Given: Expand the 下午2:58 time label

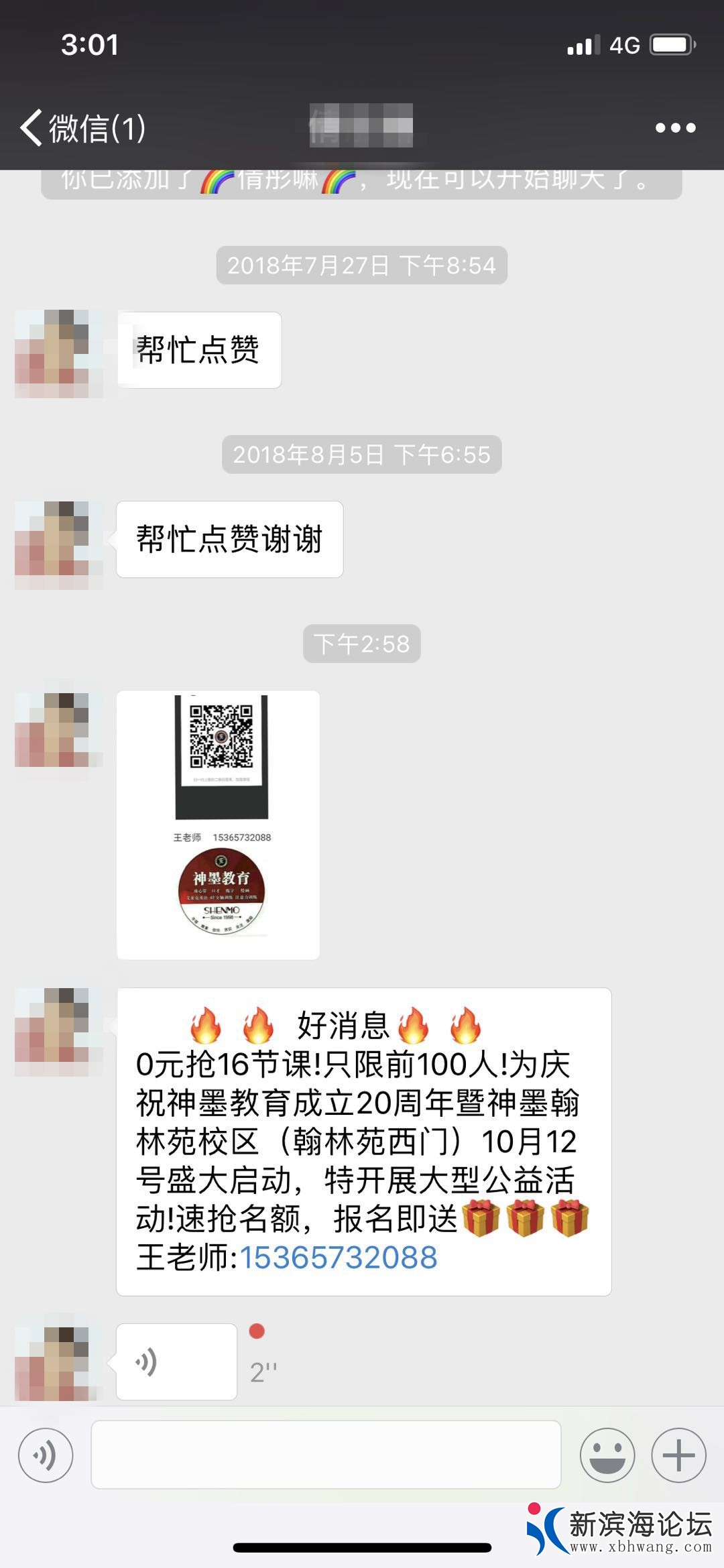Looking at the screenshot, I should pyautogui.click(x=362, y=643).
